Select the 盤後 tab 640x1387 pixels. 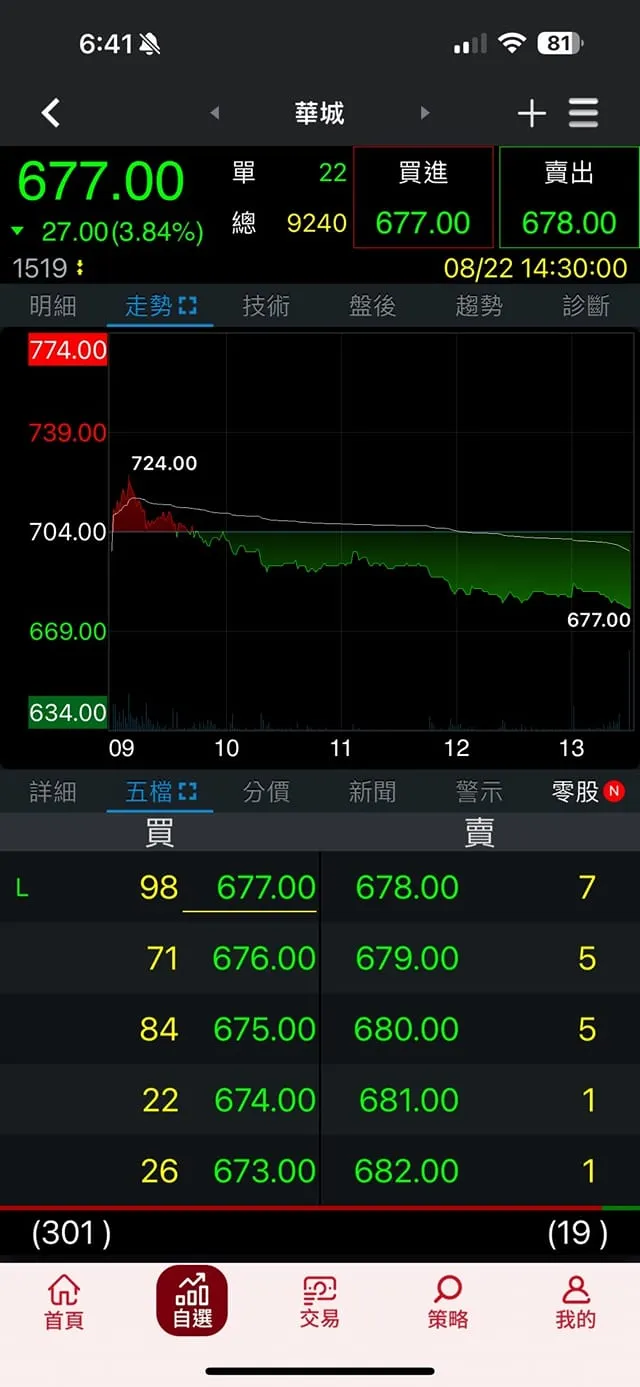pyautogui.click(x=373, y=306)
